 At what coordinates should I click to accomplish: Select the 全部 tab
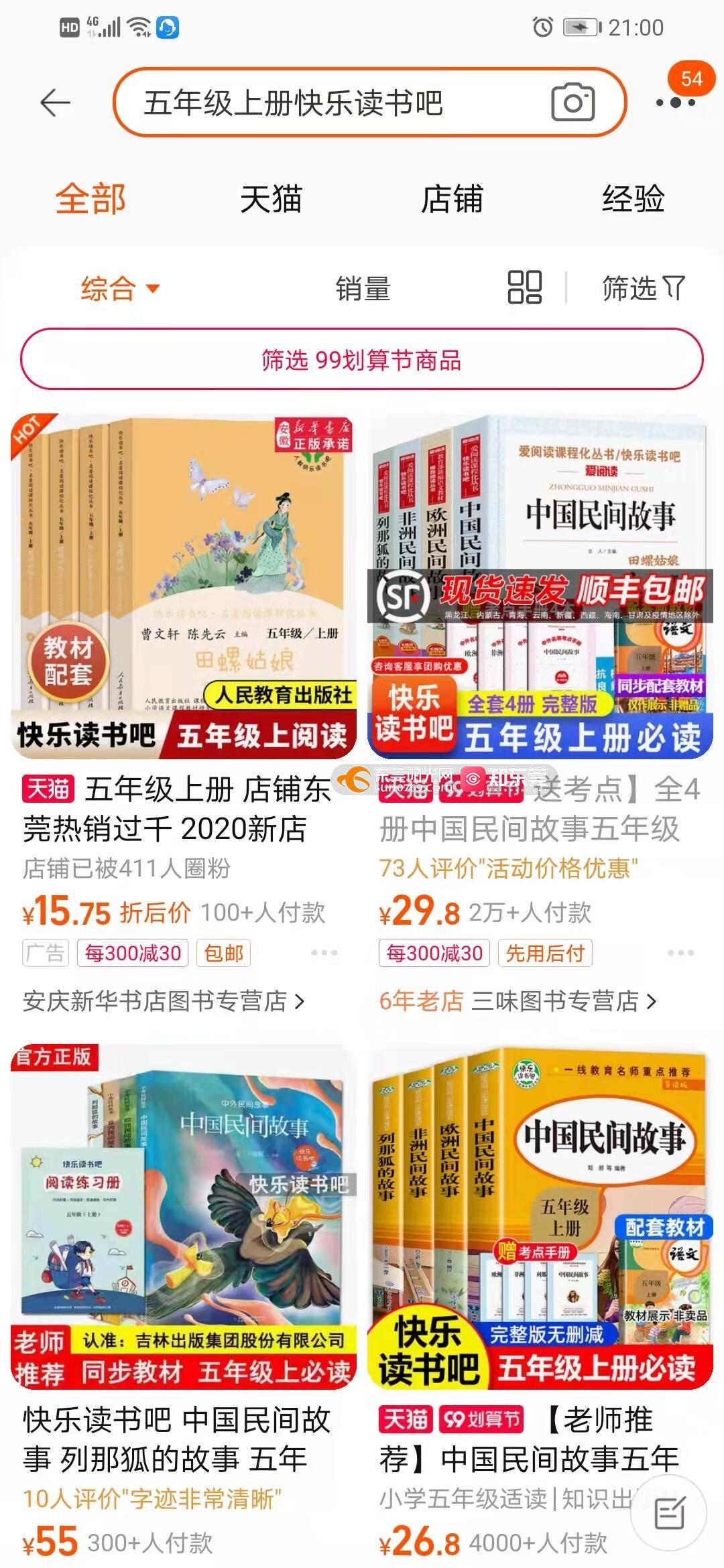90,199
